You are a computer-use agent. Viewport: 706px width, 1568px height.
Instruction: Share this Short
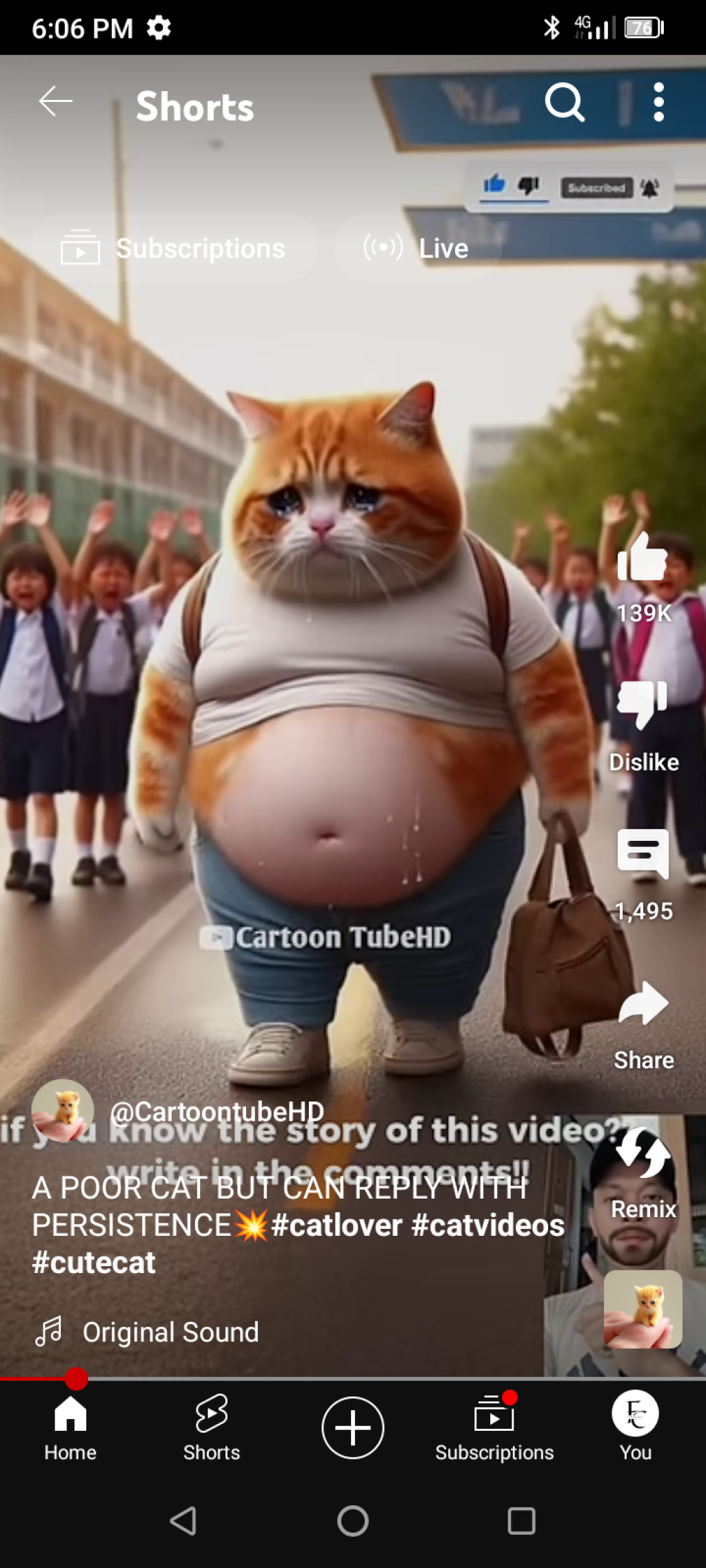(x=643, y=1005)
